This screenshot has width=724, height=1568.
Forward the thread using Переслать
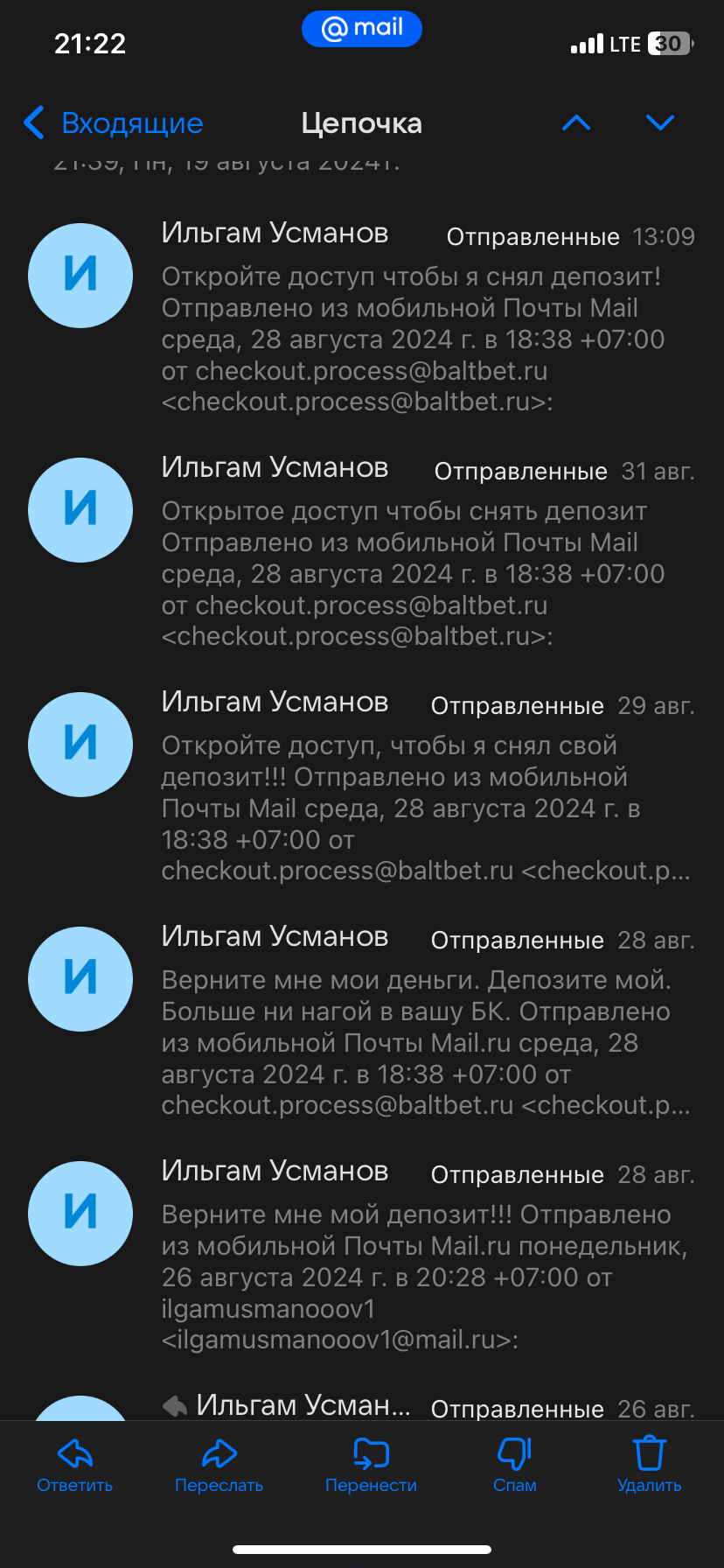click(219, 1465)
